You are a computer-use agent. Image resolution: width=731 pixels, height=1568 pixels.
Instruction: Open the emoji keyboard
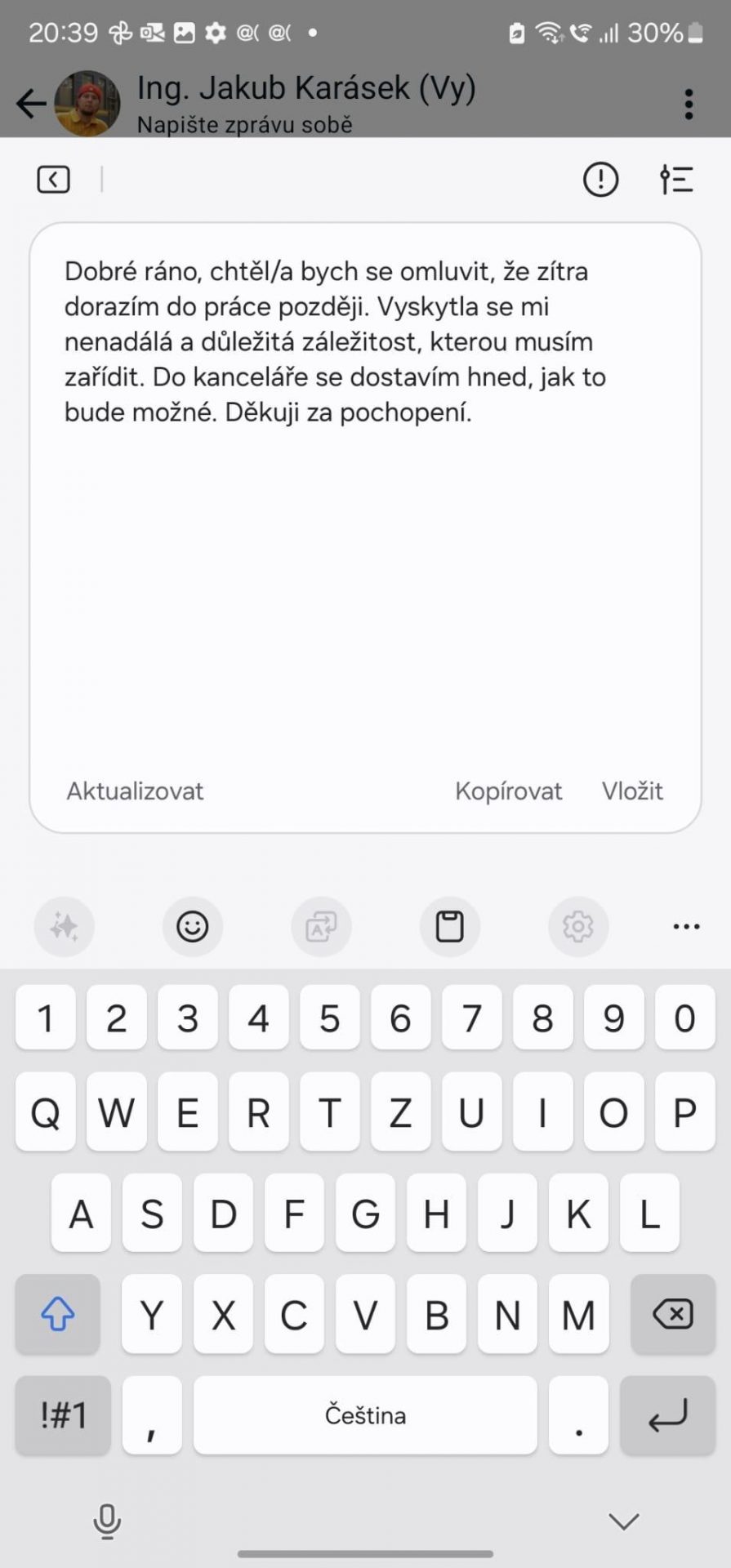tap(193, 926)
